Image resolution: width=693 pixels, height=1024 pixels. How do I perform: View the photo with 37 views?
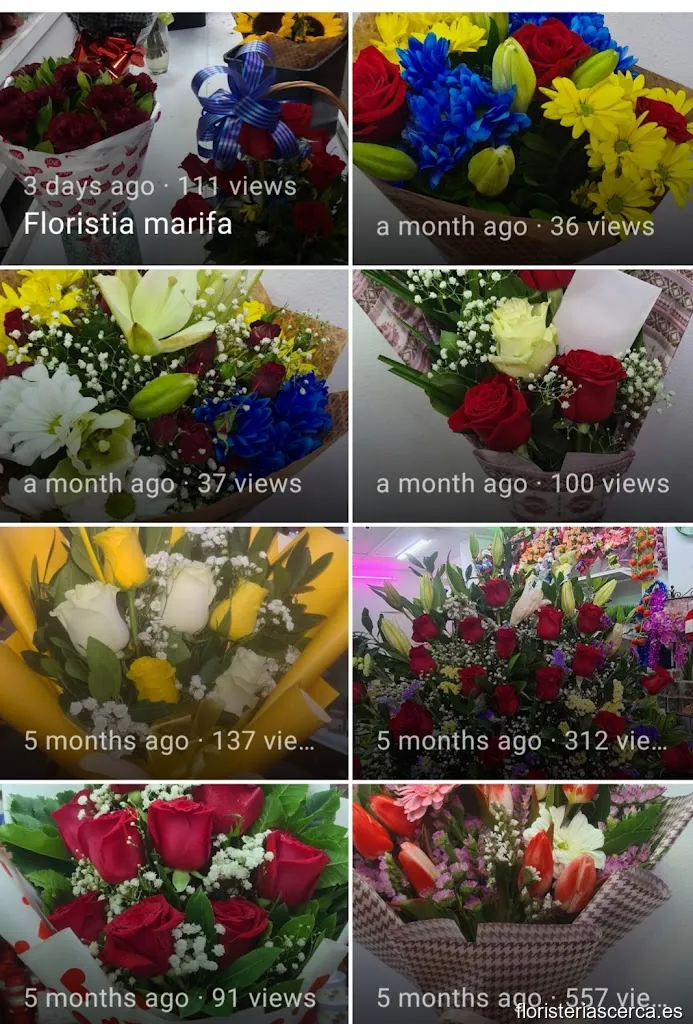pyautogui.click(x=174, y=395)
